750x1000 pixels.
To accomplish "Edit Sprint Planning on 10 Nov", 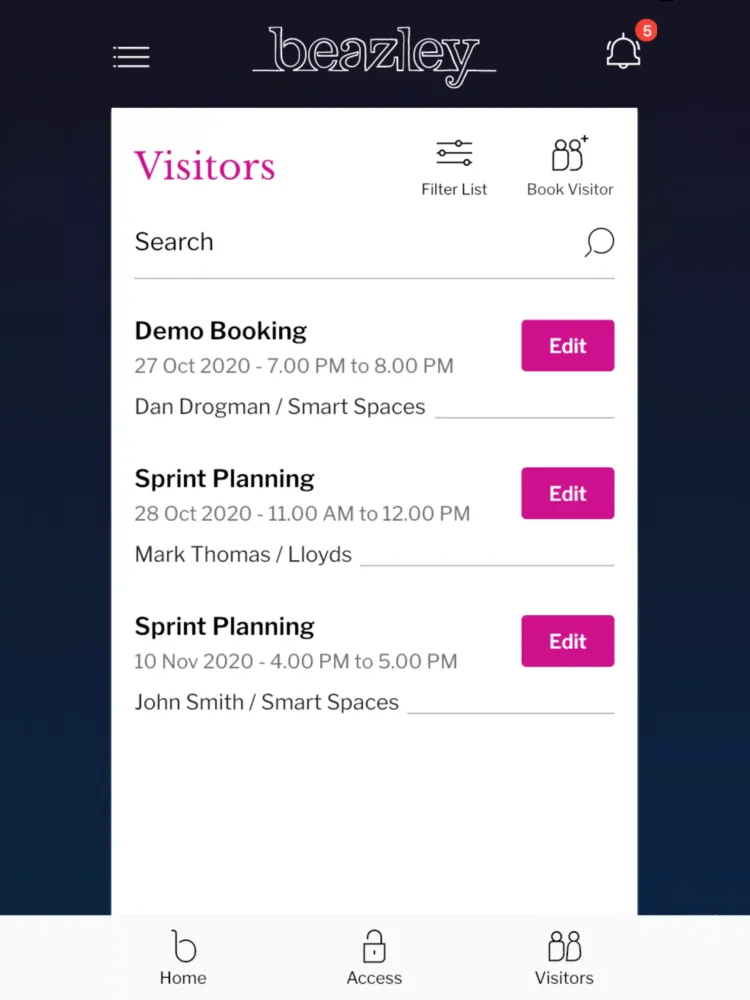I will pos(567,641).
